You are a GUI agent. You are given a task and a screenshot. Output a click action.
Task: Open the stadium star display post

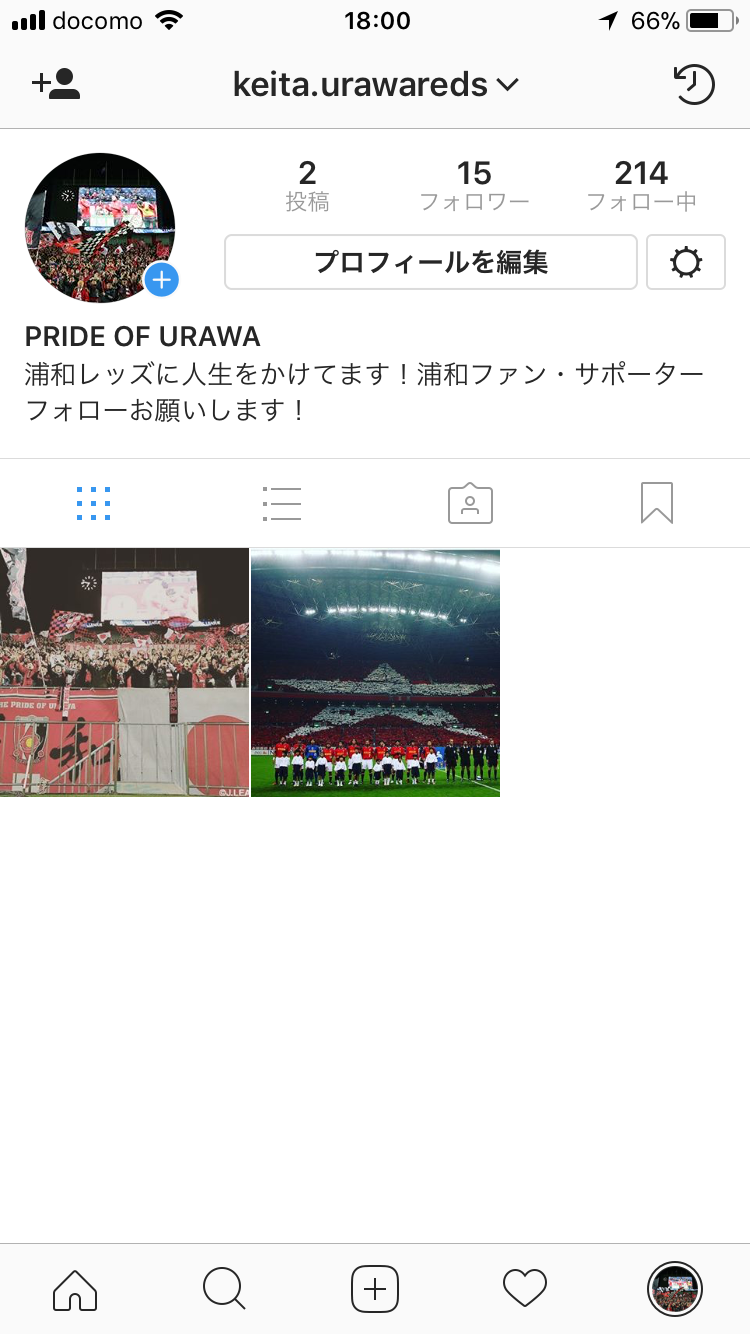376,672
